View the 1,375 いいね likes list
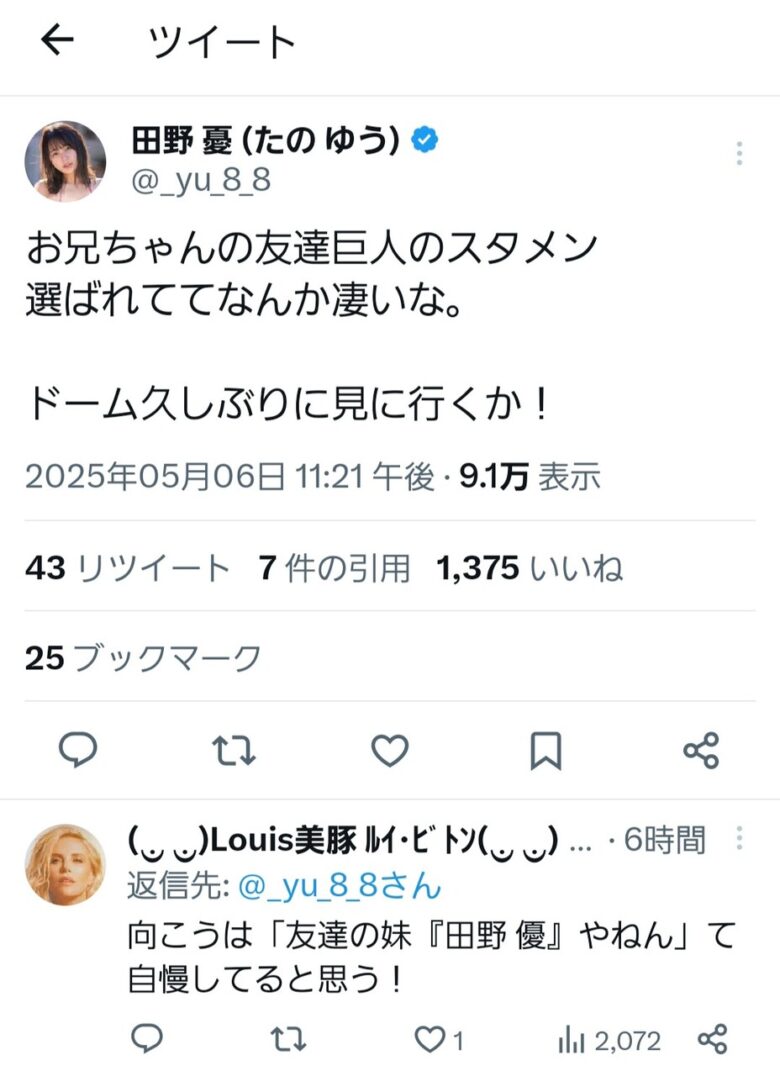The width and height of the screenshot is (780, 1076). coord(529,569)
